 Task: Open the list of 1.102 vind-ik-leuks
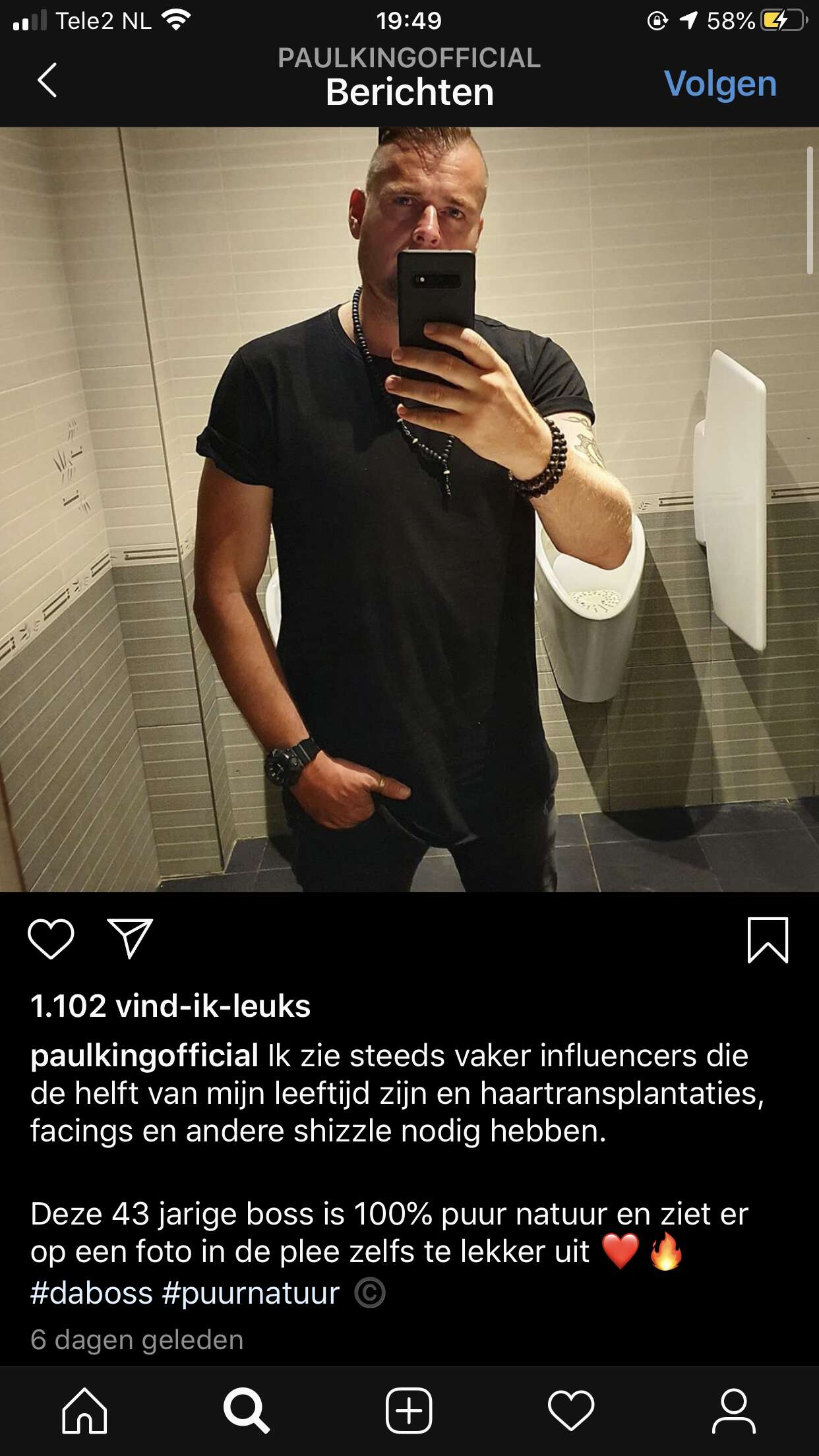[x=170, y=1006]
